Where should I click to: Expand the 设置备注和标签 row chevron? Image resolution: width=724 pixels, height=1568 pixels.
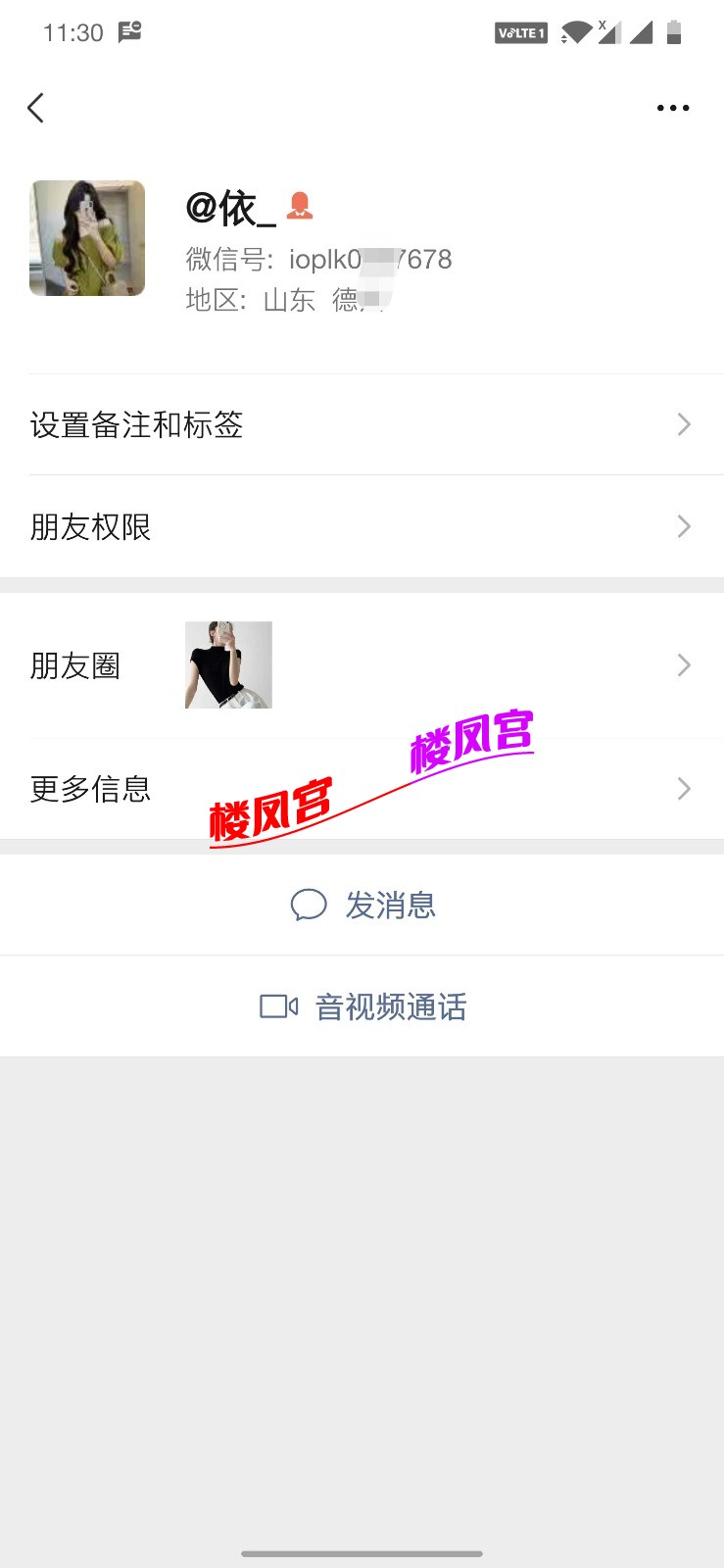click(683, 424)
